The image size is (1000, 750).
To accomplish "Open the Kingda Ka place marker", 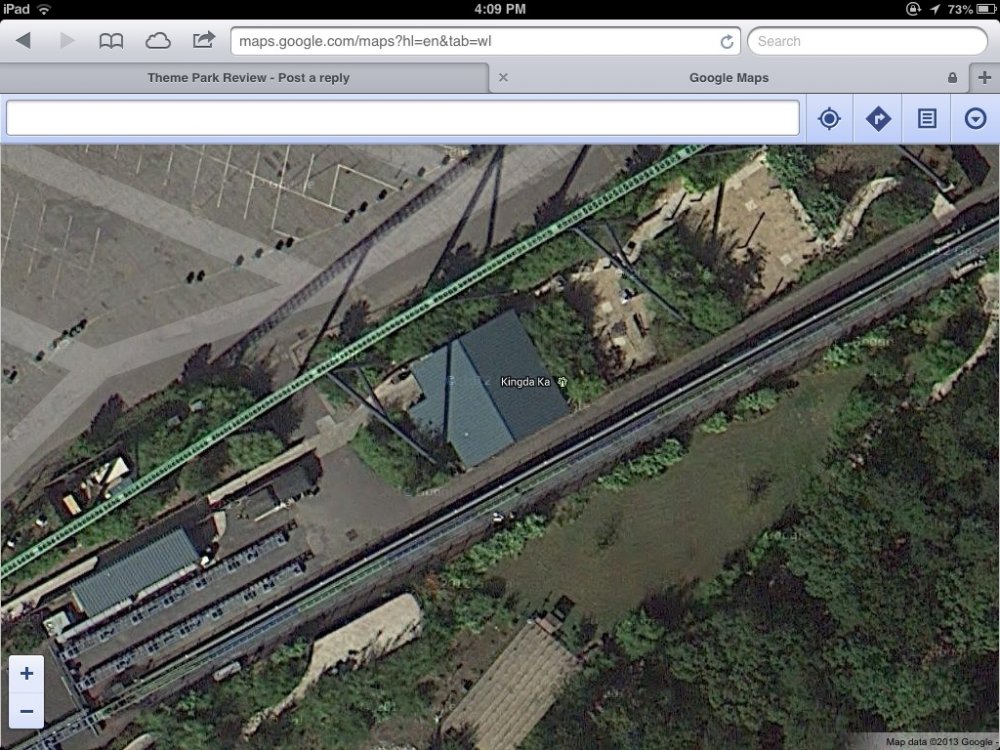I will point(562,381).
